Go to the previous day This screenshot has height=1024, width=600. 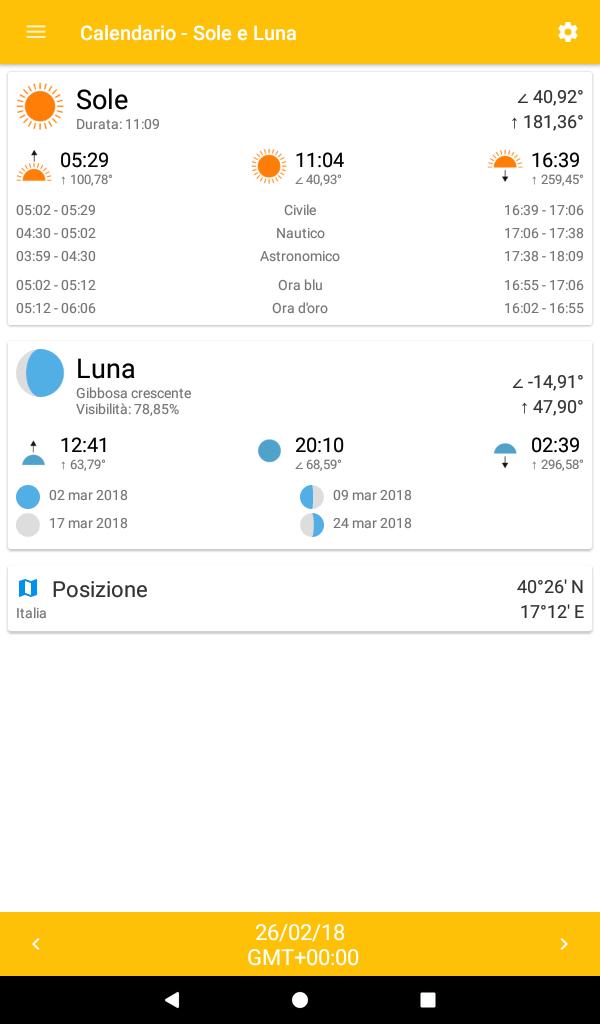(x=36, y=944)
